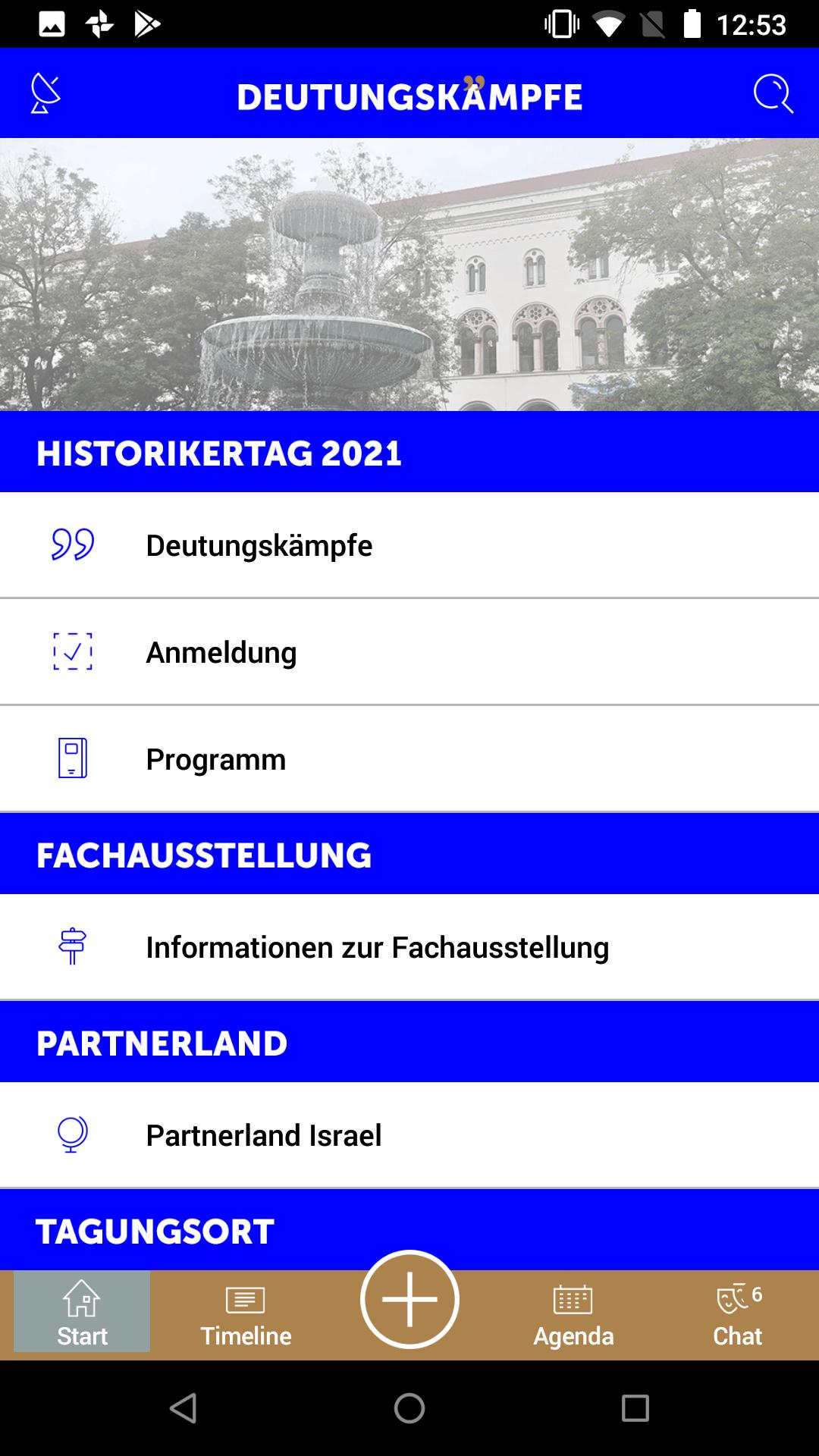This screenshot has height=1456, width=819.
Task: Open Partnerland Israel
Action: [x=409, y=1135]
